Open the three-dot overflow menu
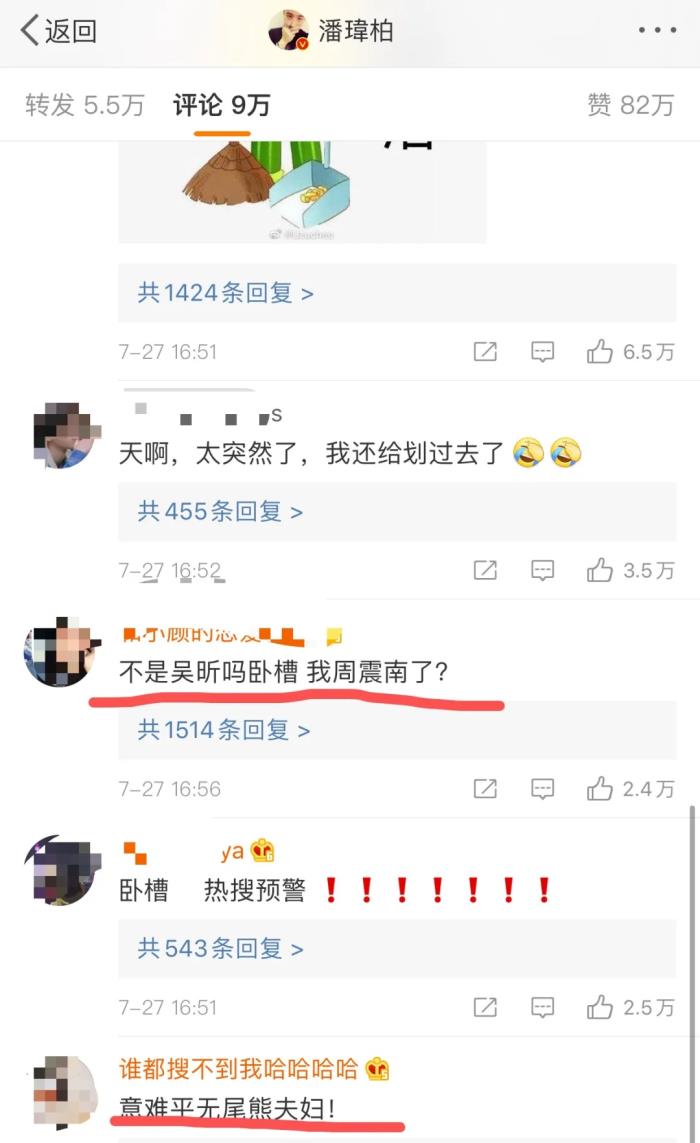 [657, 31]
